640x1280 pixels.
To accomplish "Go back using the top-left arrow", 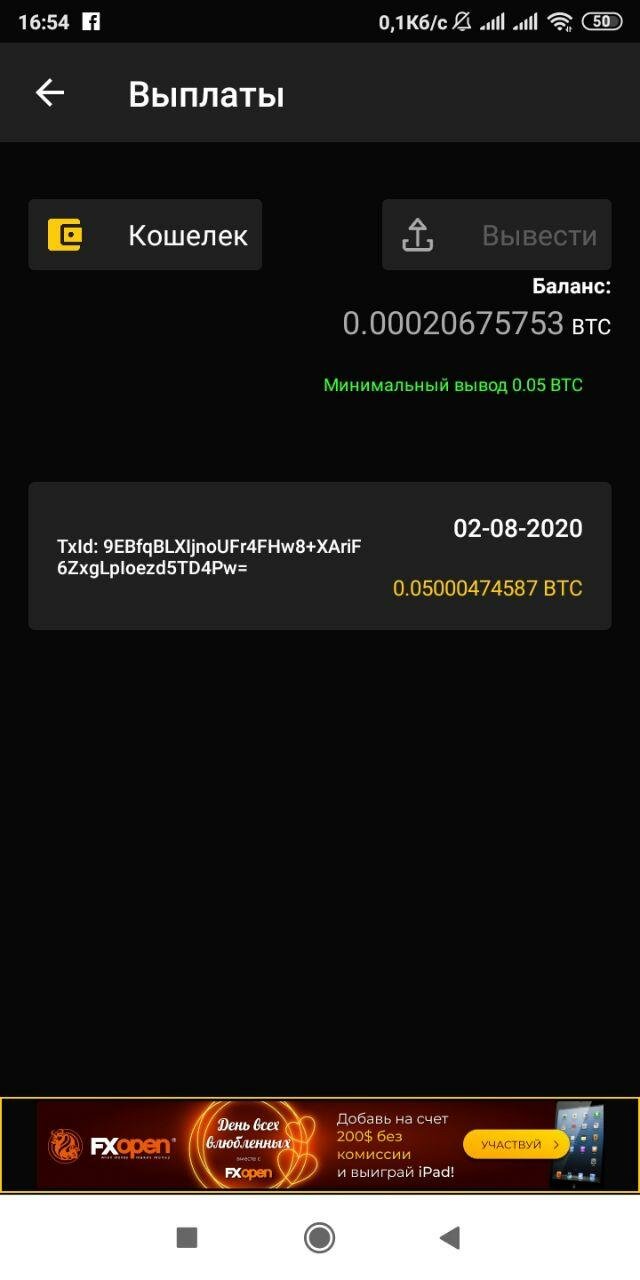I will pyautogui.click(x=50, y=94).
